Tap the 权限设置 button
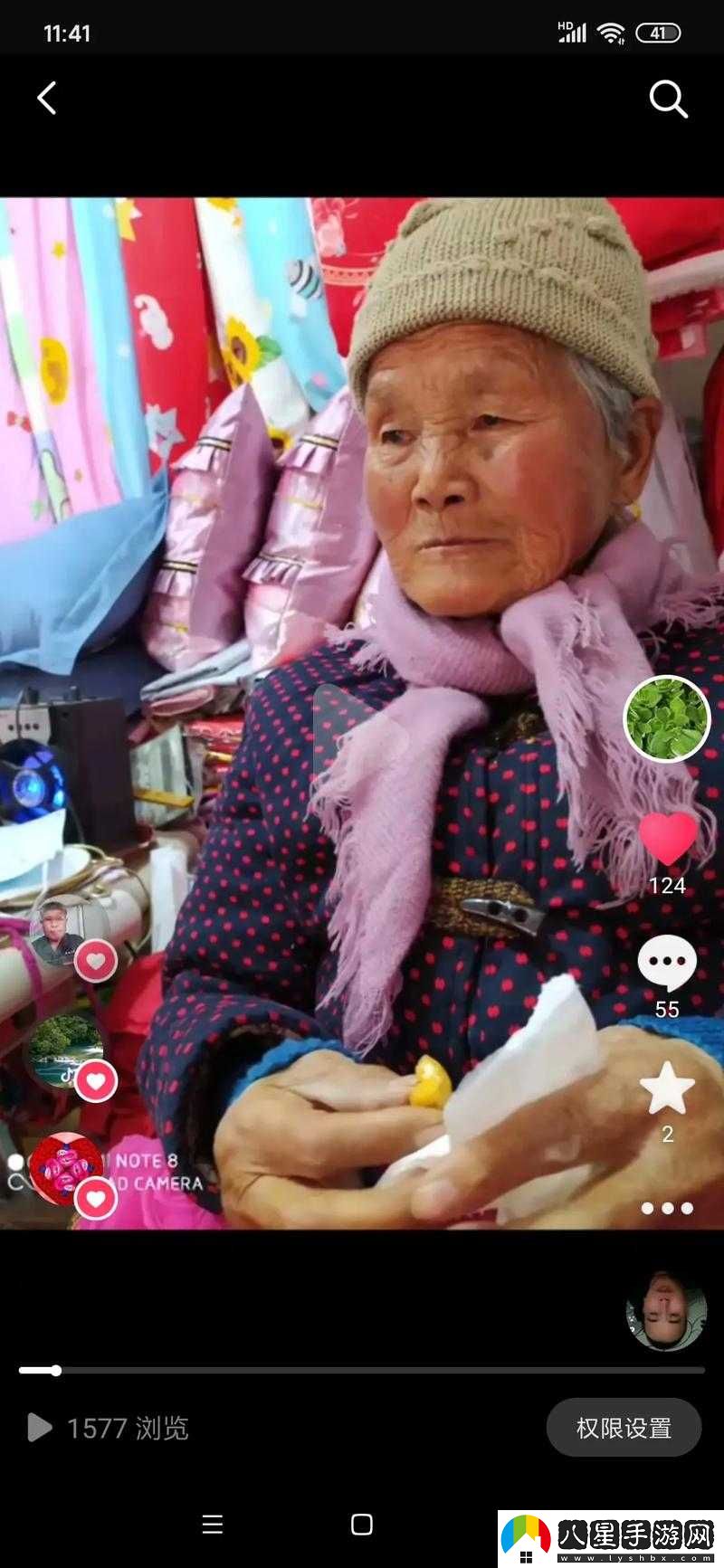Screen dimensions: 724x1568 (x=624, y=1428)
